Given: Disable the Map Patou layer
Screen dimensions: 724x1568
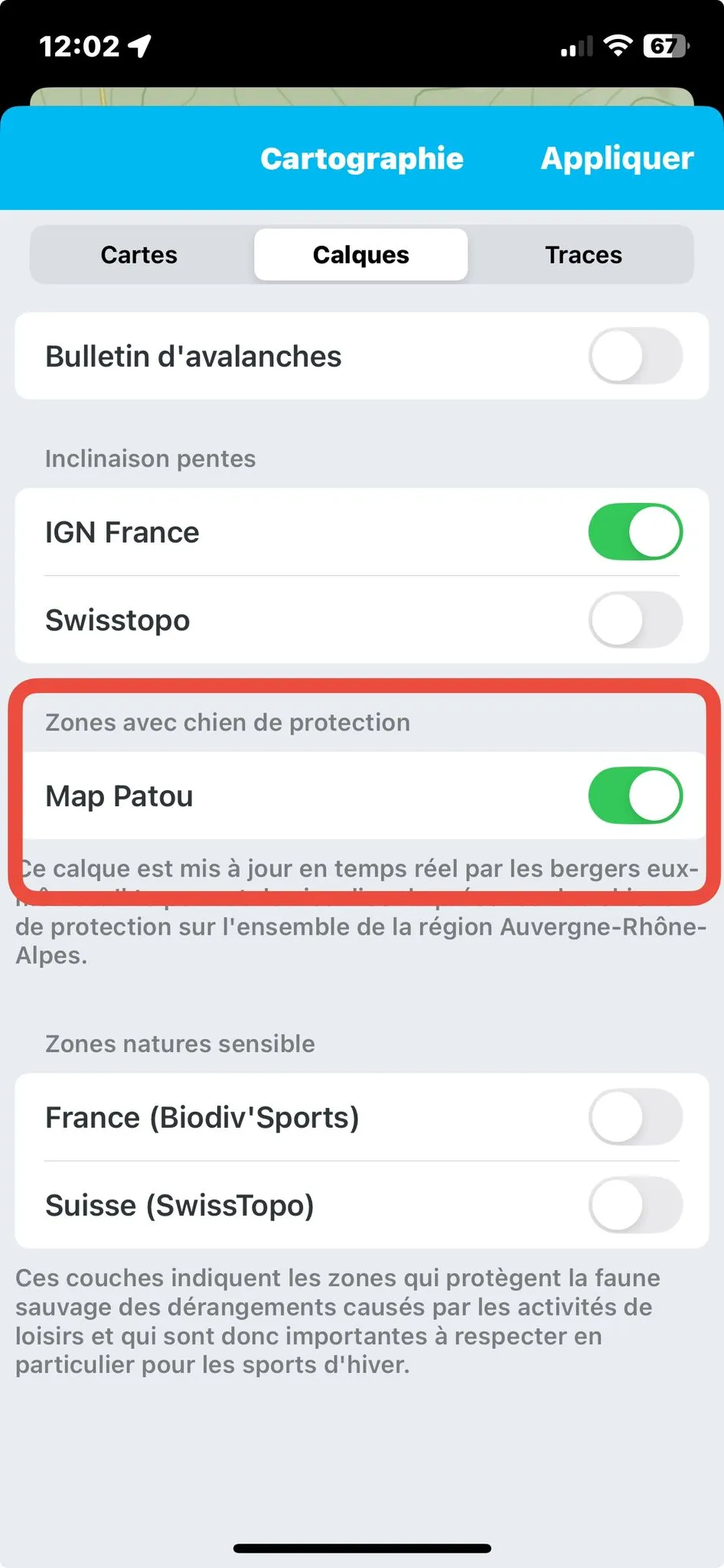Looking at the screenshot, I should tap(635, 796).
